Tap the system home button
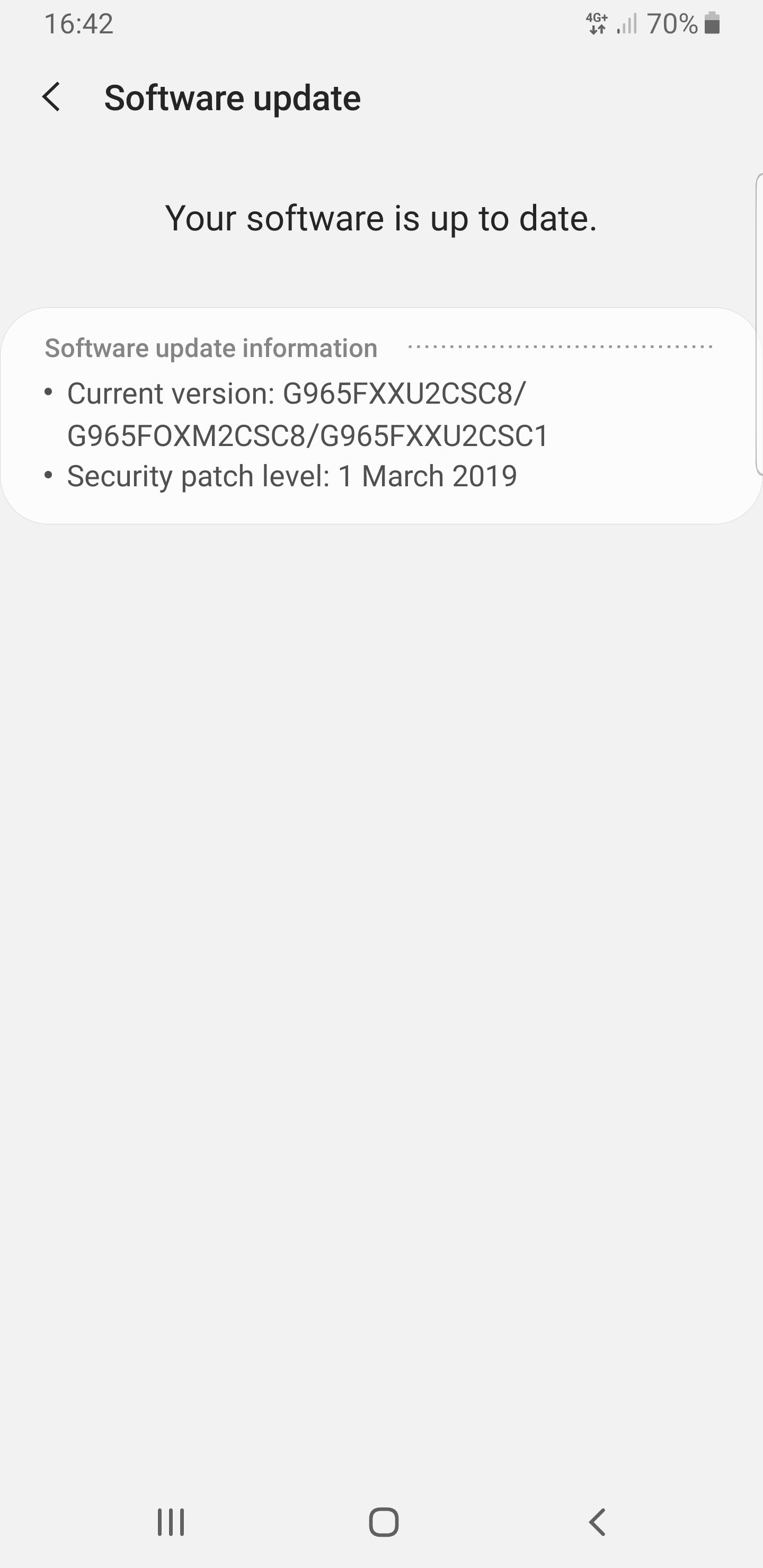The image size is (763, 1568). [x=384, y=1522]
